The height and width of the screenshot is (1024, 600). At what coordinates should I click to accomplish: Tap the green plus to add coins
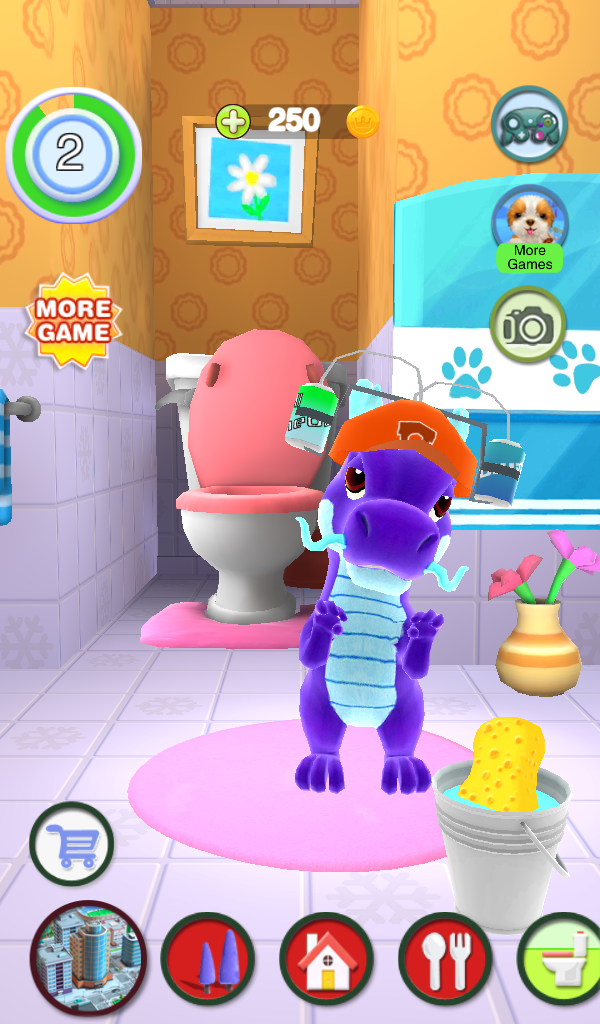click(x=232, y=123)
